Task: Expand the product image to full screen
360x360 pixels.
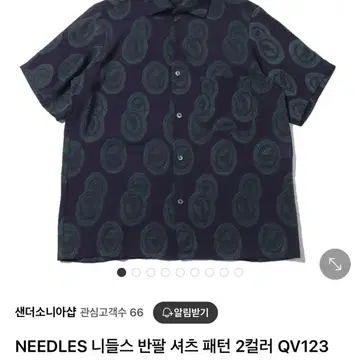Action: (335, 264)
